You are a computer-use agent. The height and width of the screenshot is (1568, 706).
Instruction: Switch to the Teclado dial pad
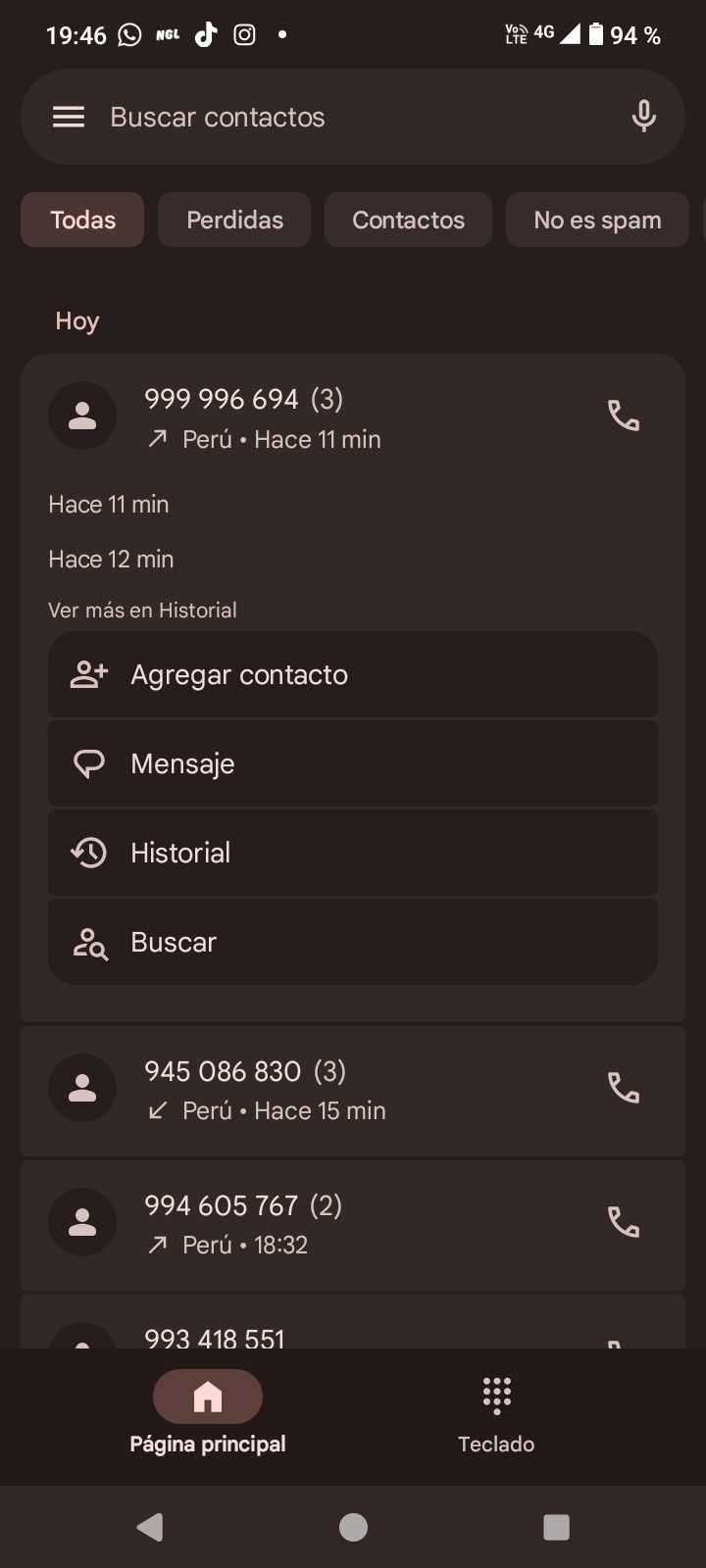point(496,1411)
